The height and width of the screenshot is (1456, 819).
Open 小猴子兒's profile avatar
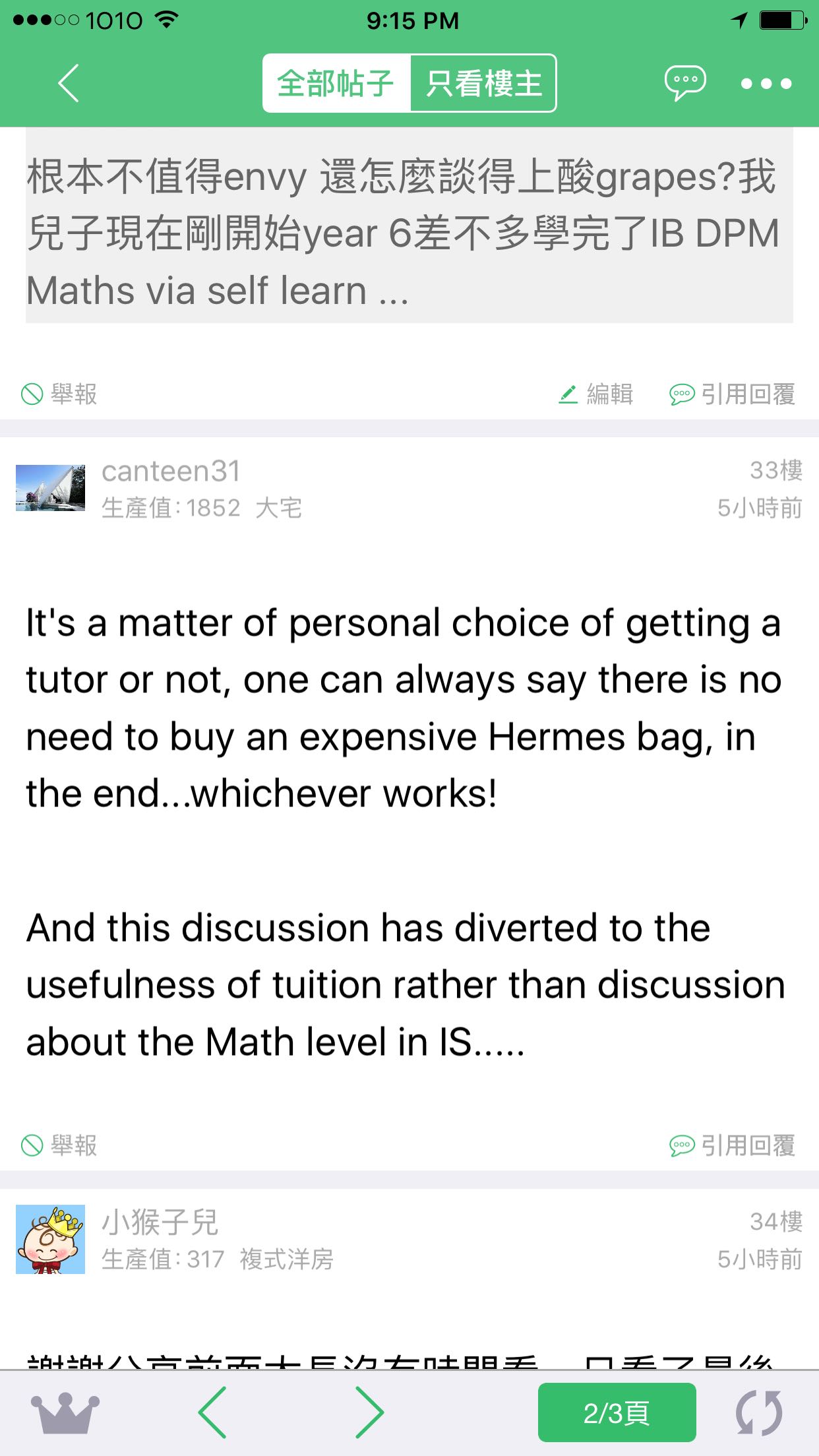(51, 1240)
